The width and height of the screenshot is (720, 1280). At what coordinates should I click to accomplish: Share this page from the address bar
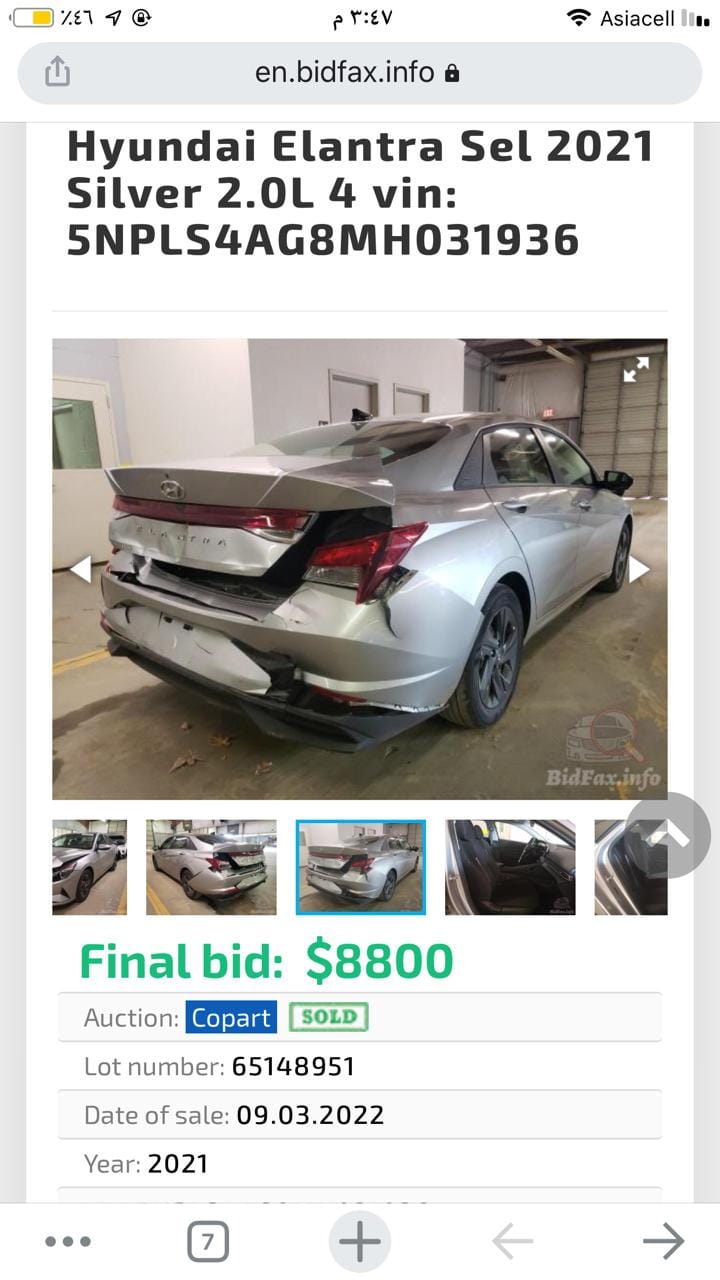57,72
